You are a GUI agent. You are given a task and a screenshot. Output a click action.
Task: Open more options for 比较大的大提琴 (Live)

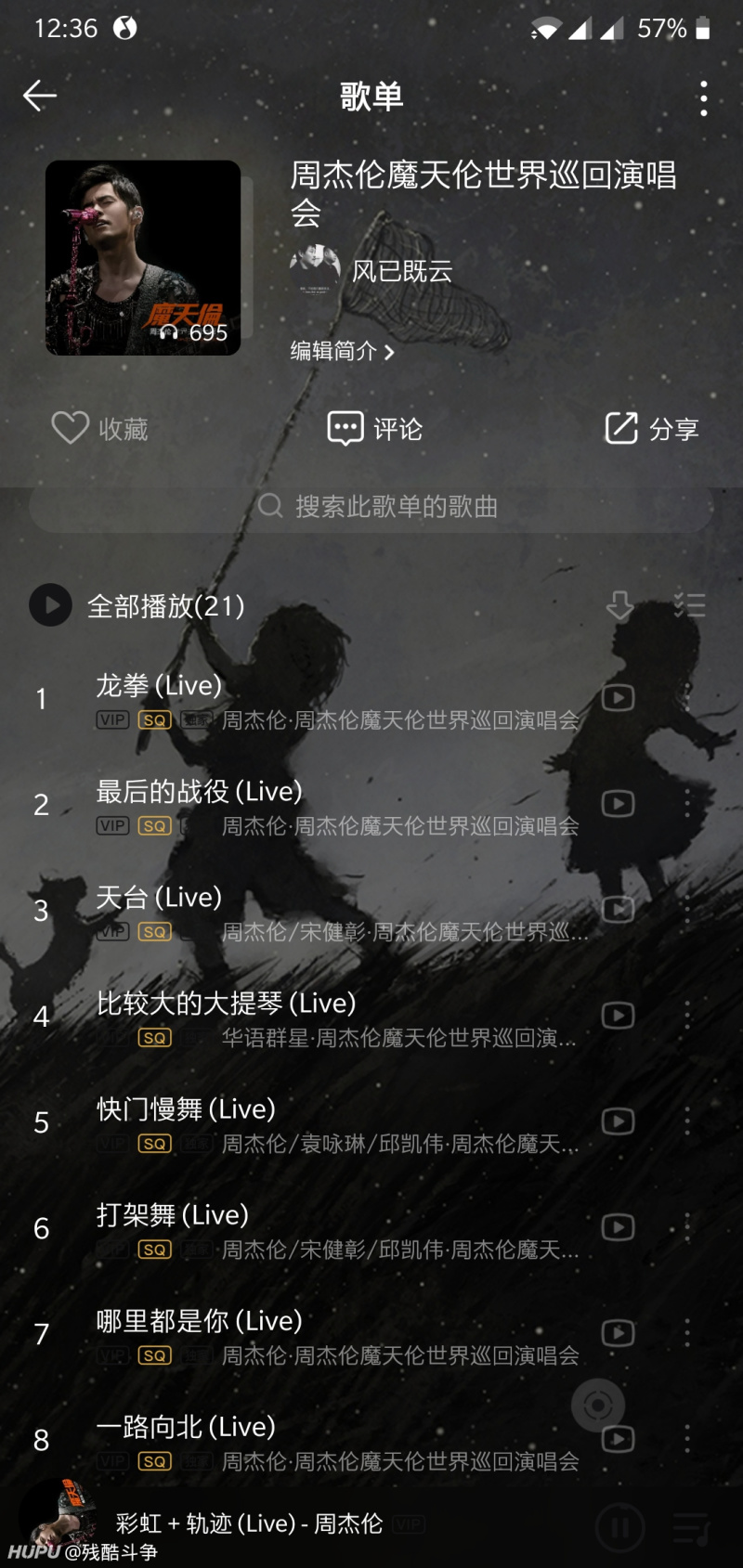pyautogui.click(x=687, y=1016)
